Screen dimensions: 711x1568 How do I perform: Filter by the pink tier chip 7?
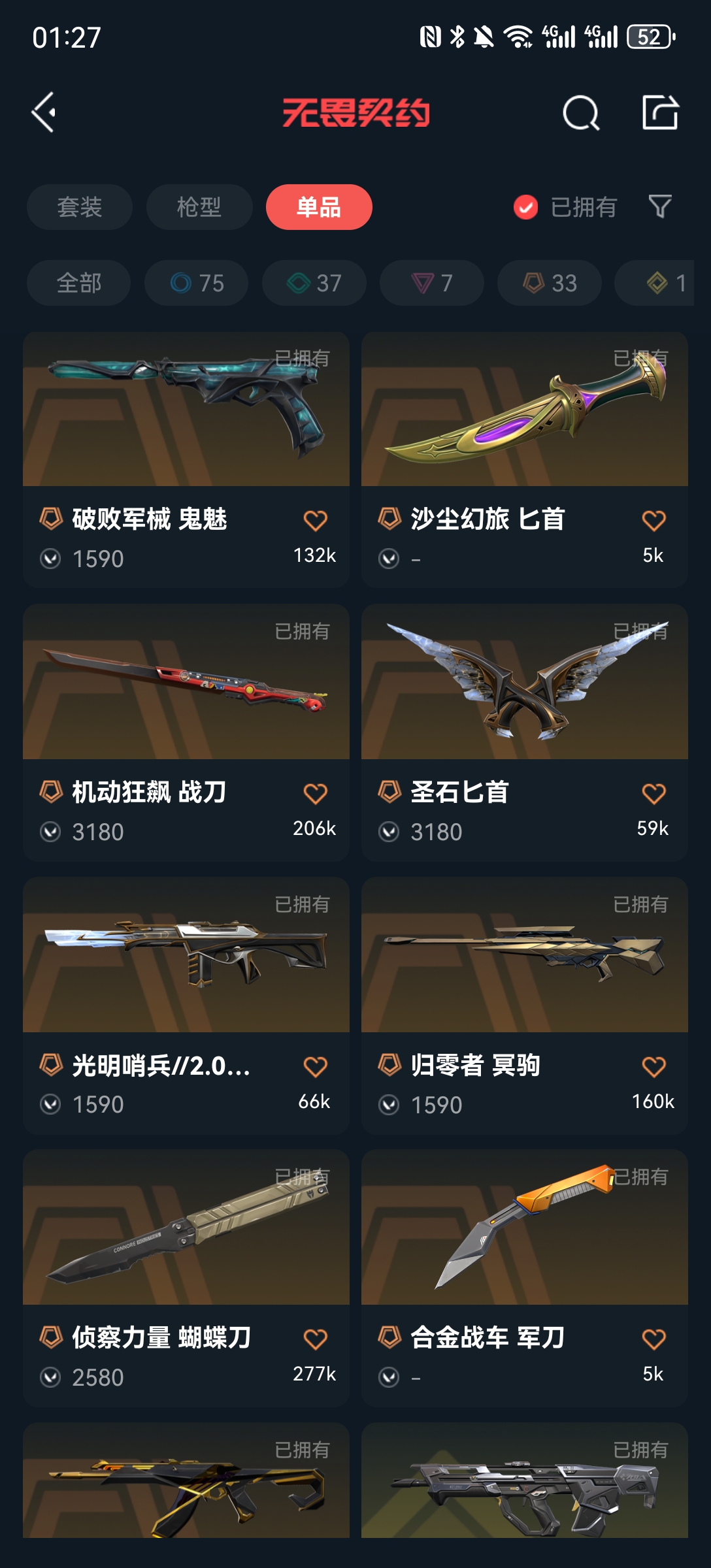[432, 283]
